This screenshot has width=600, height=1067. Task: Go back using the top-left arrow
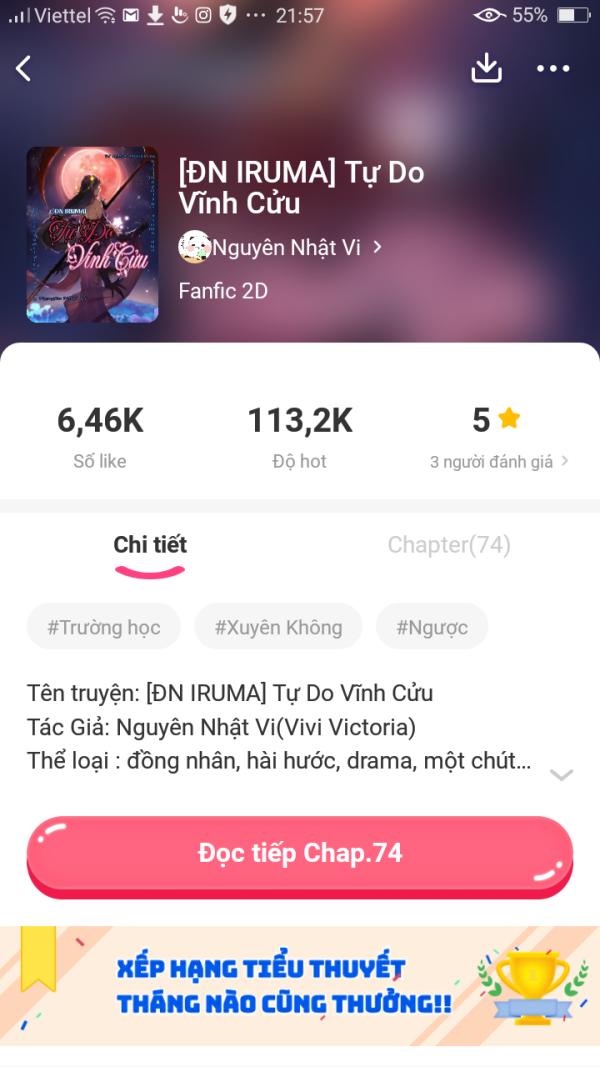click(24, 68)
